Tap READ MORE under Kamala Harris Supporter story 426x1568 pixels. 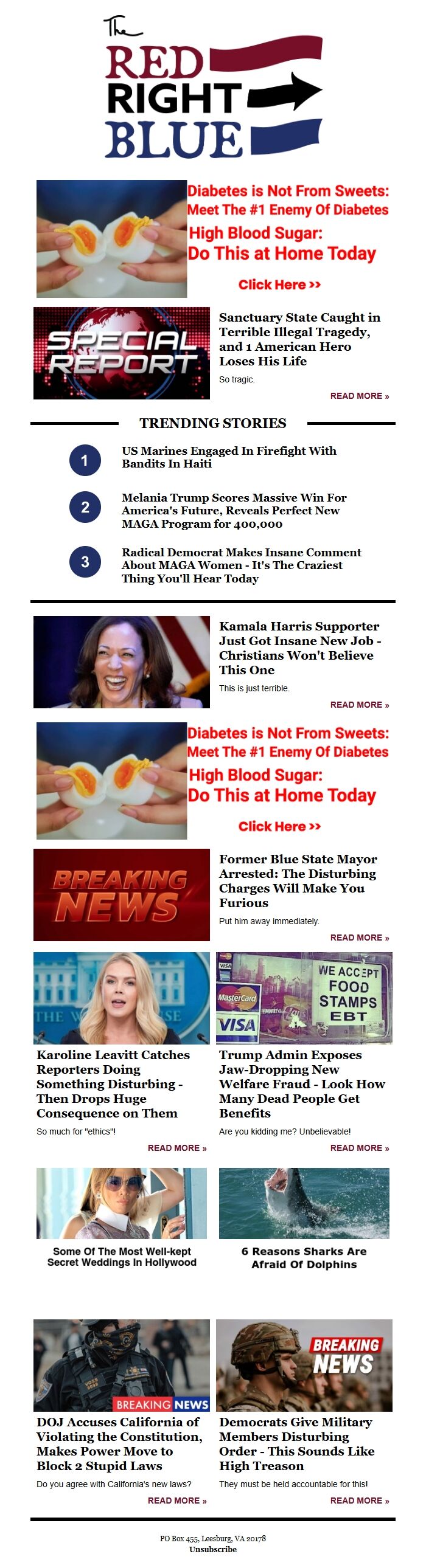coord(359,704)
